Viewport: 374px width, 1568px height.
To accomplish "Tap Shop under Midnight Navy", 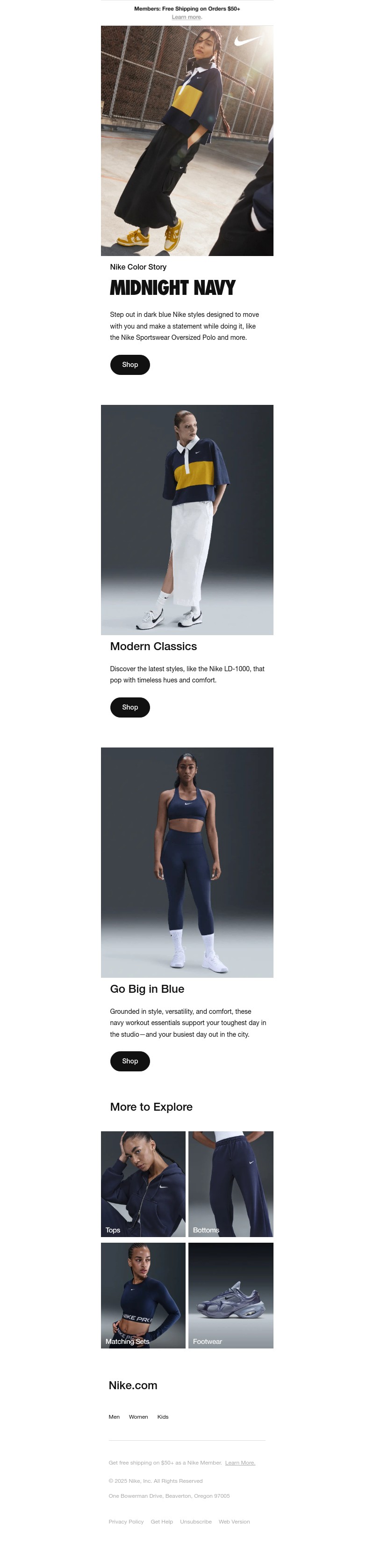I will point(129,365).
